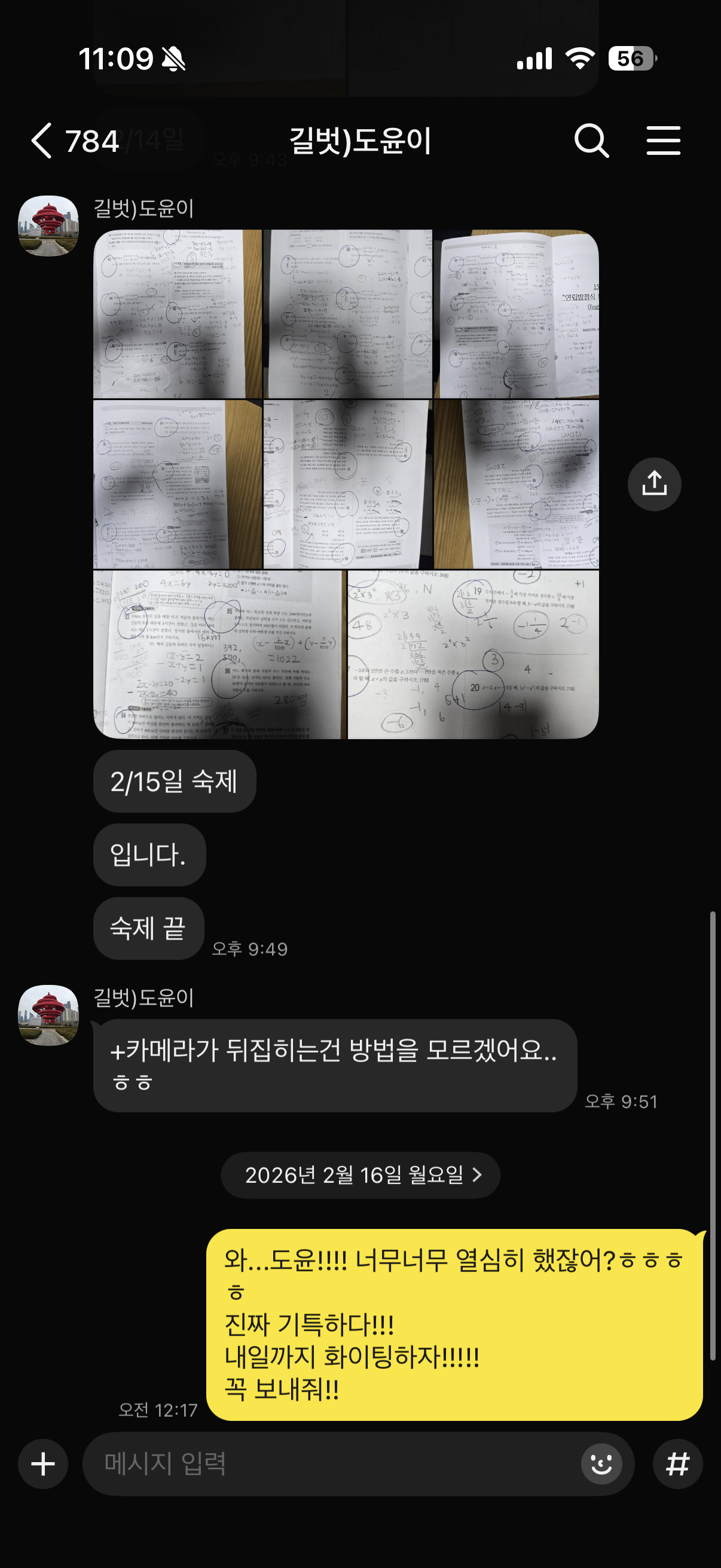Screen dimensions: 721x1568
Task: Open the emoticon picker
Action: click(601, 1463)
